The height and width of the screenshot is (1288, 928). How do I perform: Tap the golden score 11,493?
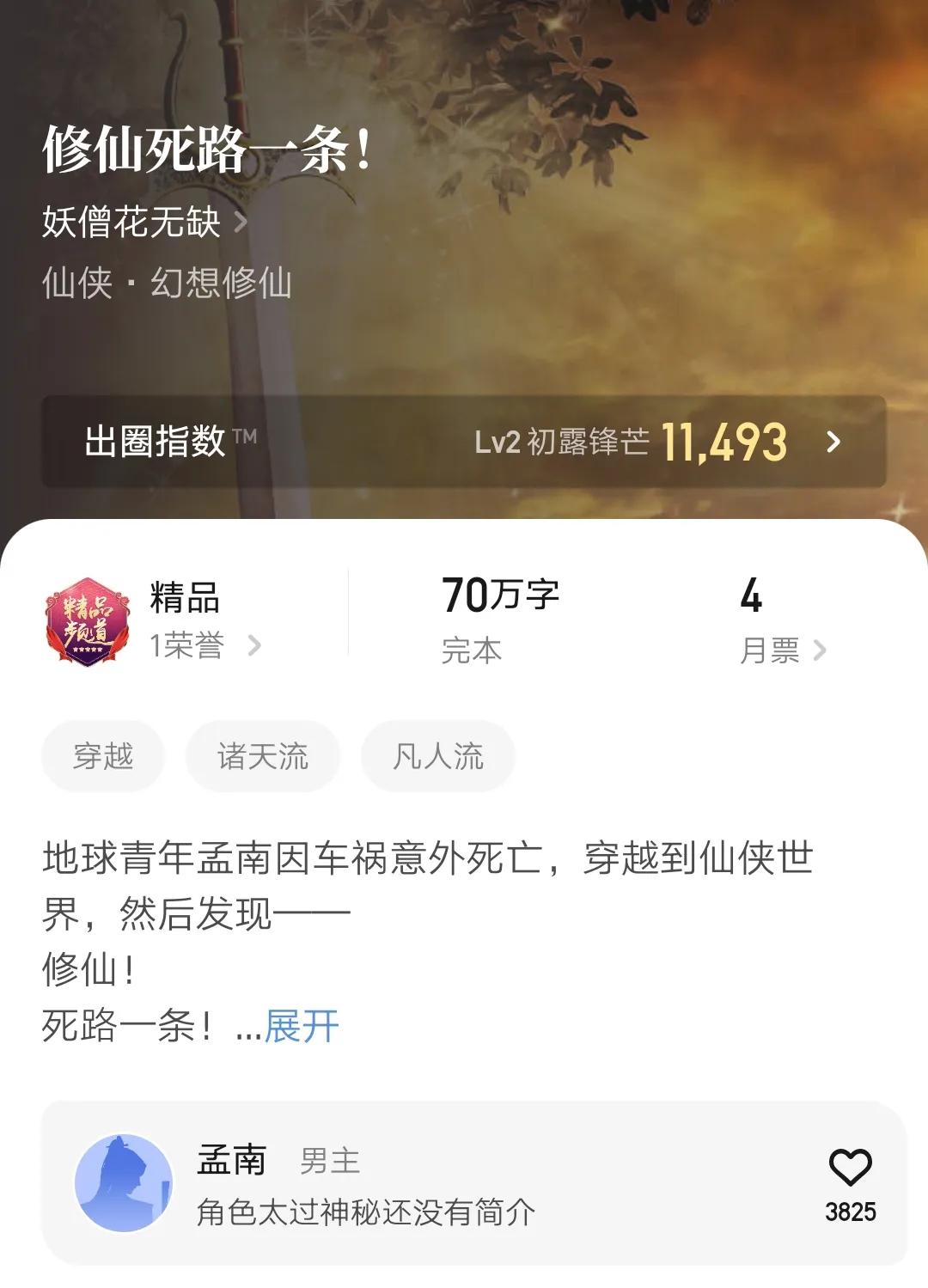point(726,443)
